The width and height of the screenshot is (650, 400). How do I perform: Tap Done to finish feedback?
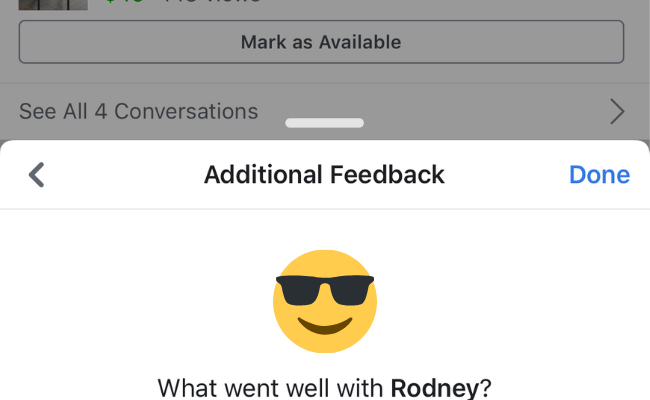click(598, 175)
